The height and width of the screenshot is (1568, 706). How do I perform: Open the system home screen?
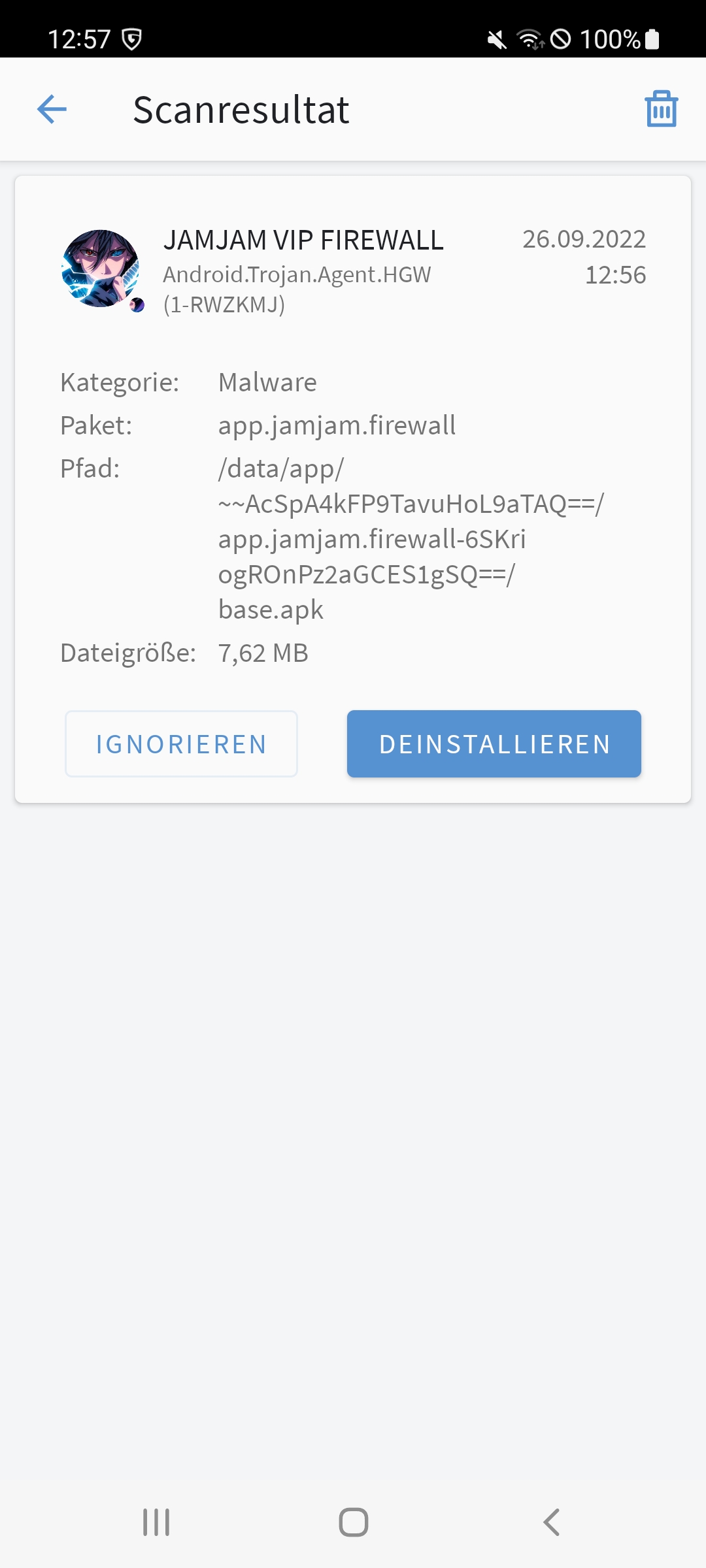click(353, 1522)
